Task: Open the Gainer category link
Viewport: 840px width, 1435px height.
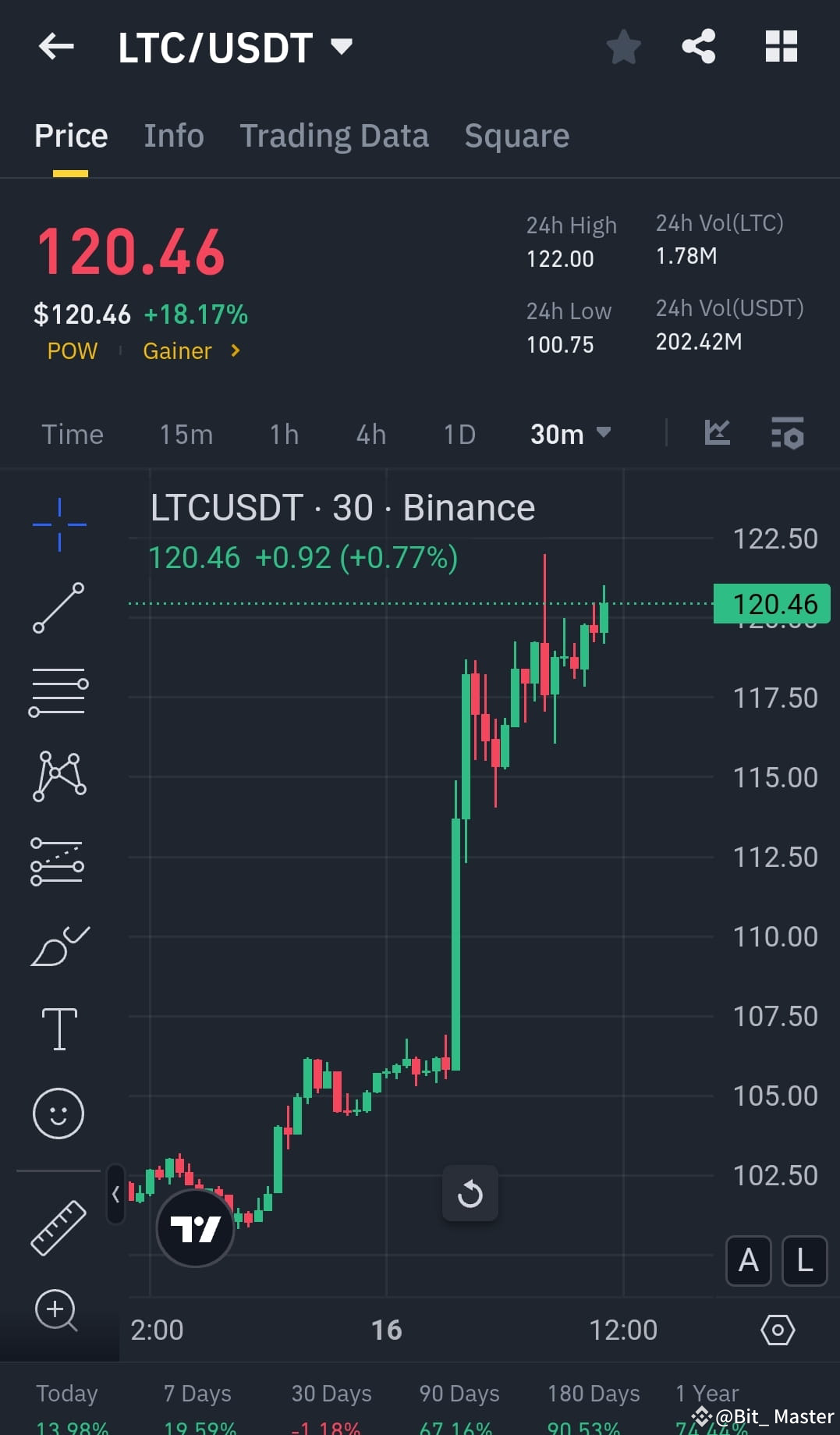Action: [178, 351]
